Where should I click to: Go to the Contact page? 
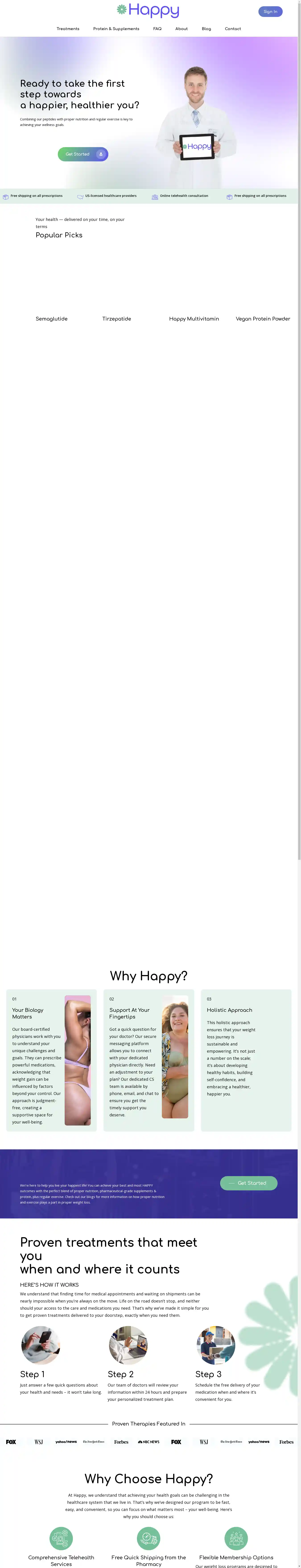[233, 29]
